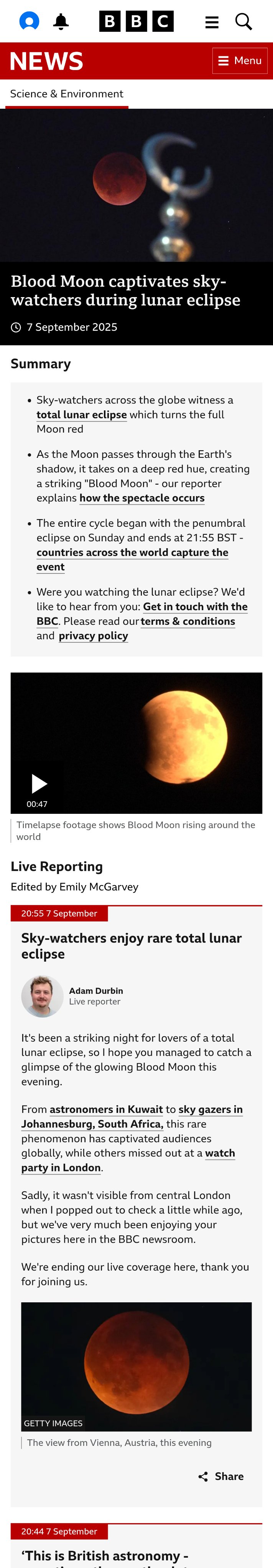Open 'astronomers in Kuwait' link
The height and width of the screenshot is (1568, 273).
pyautogui.click(x=106, y=1109)
